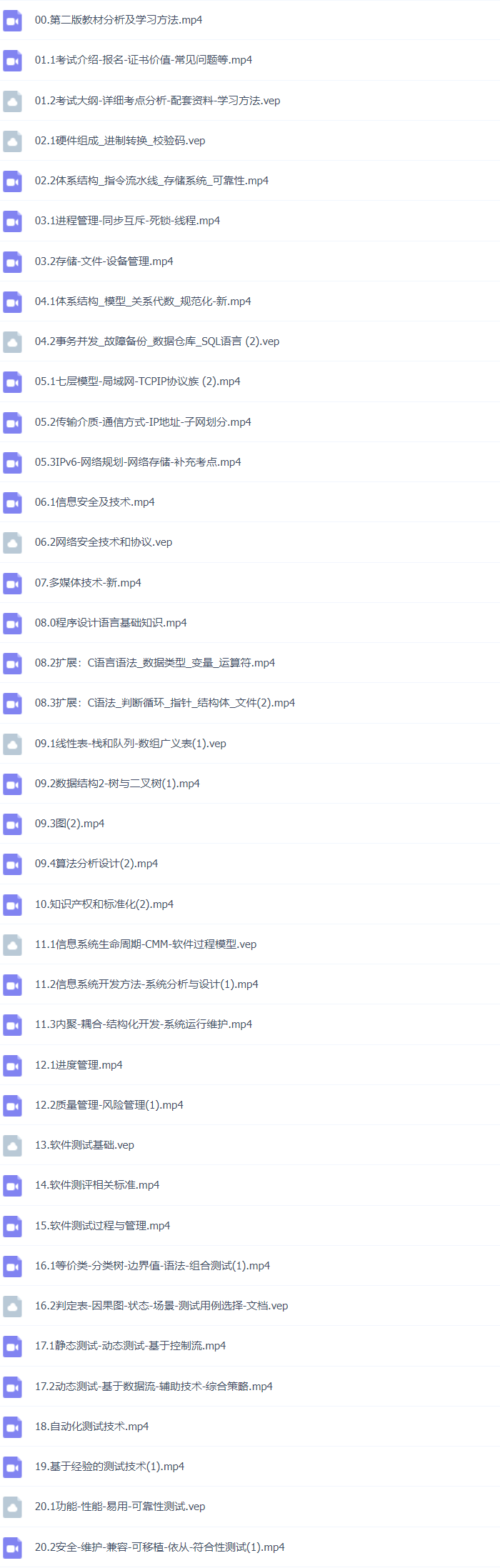The image size is (500, 1568).
Task: Open 03.1进程管理-同步互斥-死锁-线程.mp4
Action: [x=127, y=221]
